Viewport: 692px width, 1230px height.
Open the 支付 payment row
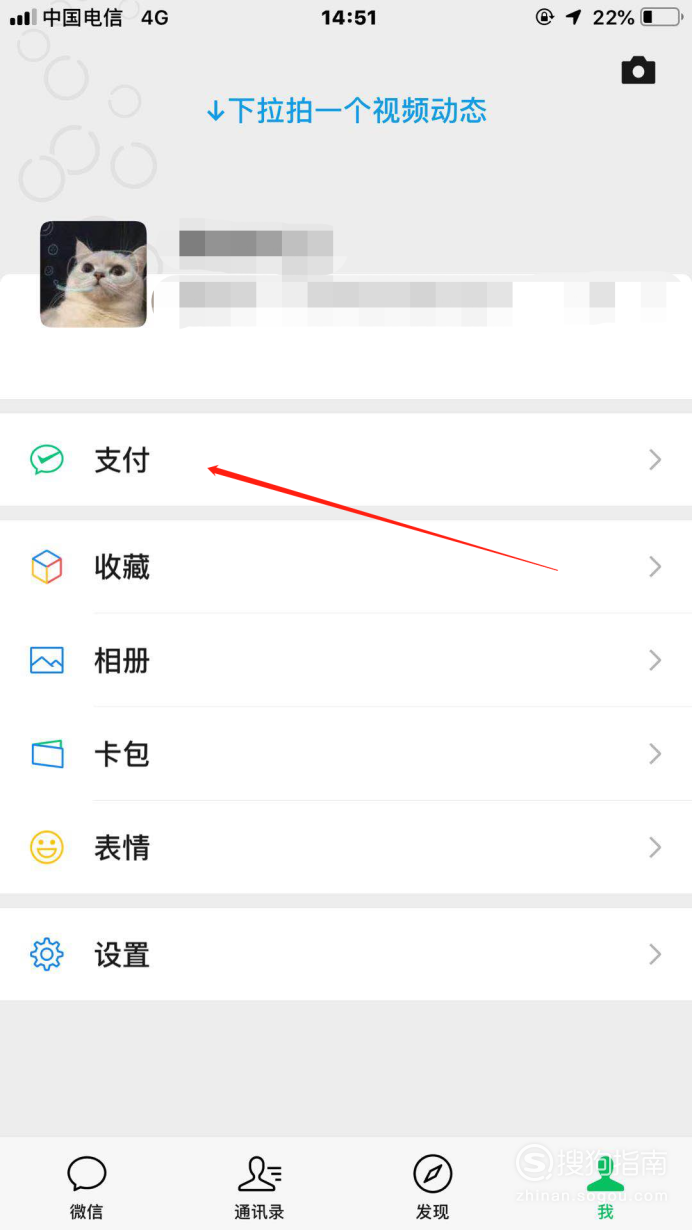point(346,460)
